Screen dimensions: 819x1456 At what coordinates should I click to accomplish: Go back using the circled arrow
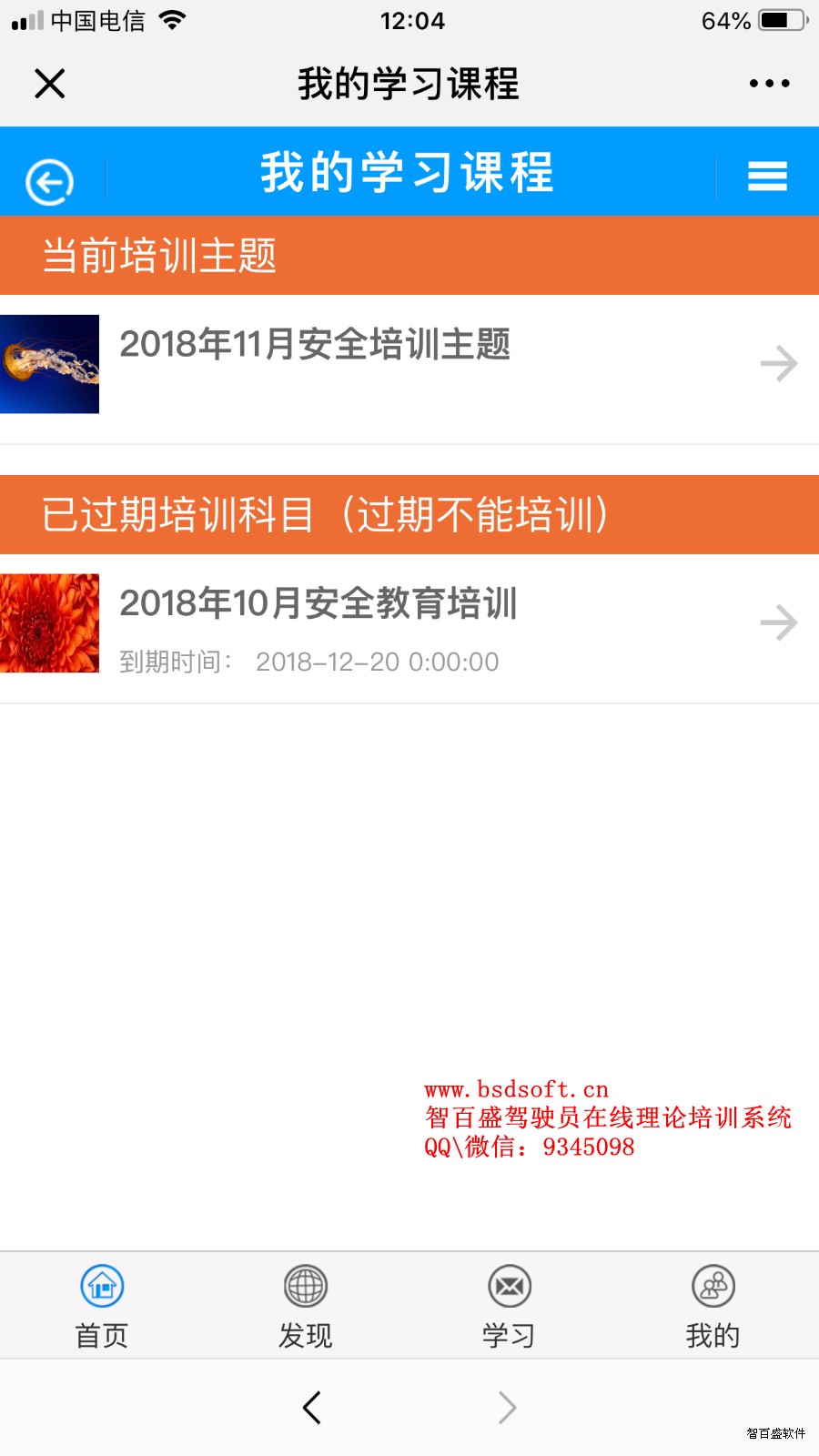(x=50, y=182)
